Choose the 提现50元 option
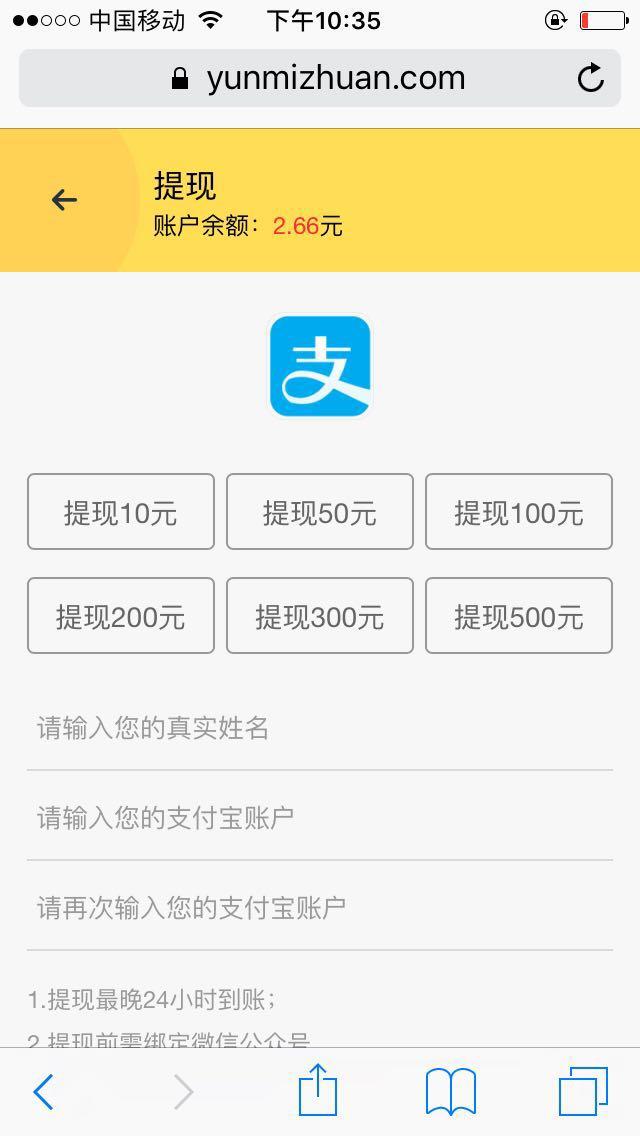640x1136 pixels. (x=320, y=512)
